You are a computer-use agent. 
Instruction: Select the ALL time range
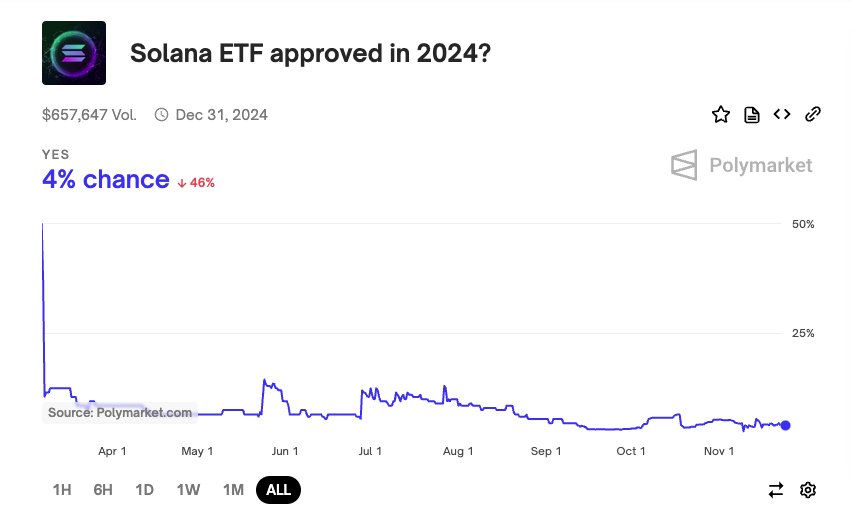click(x=278, y=490)
